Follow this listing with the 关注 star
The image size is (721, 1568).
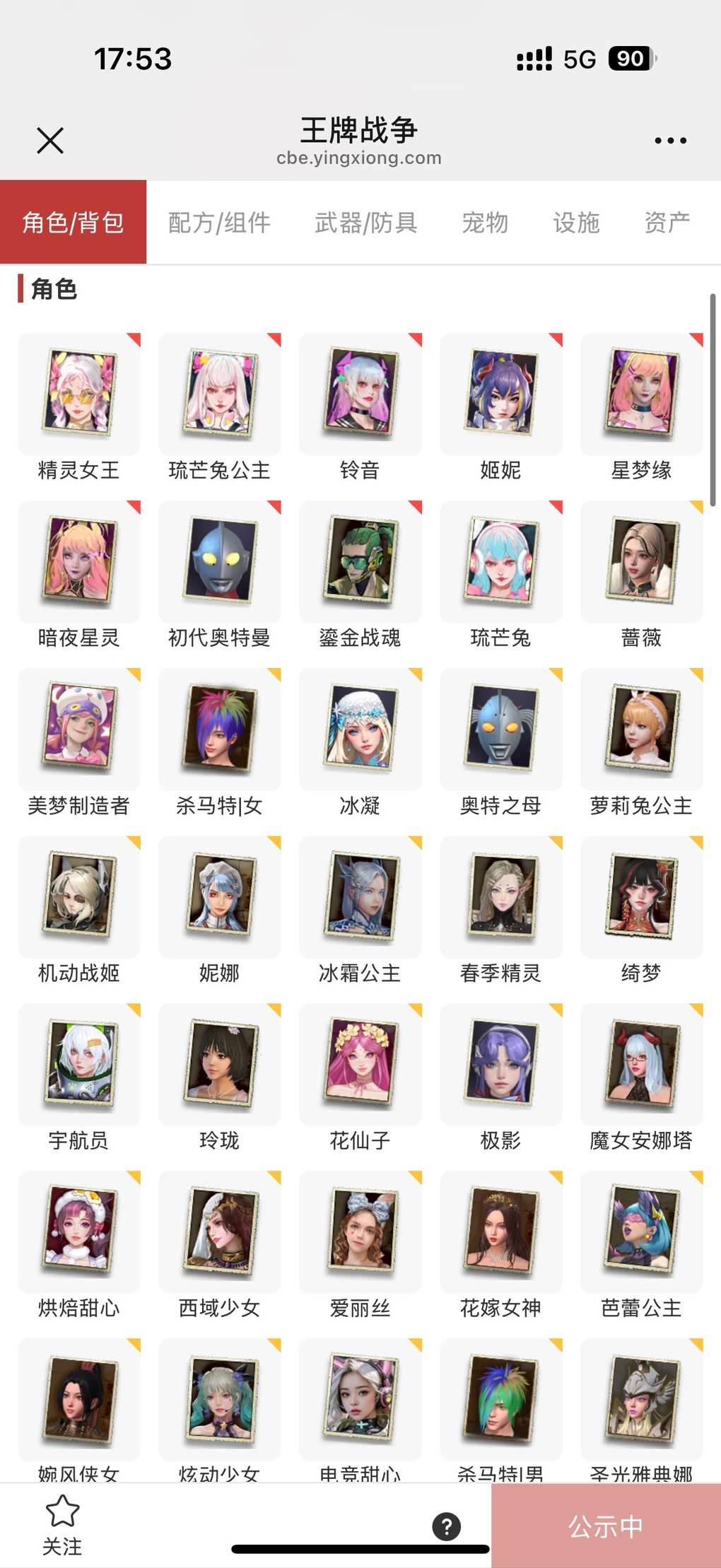point(62,1525)
